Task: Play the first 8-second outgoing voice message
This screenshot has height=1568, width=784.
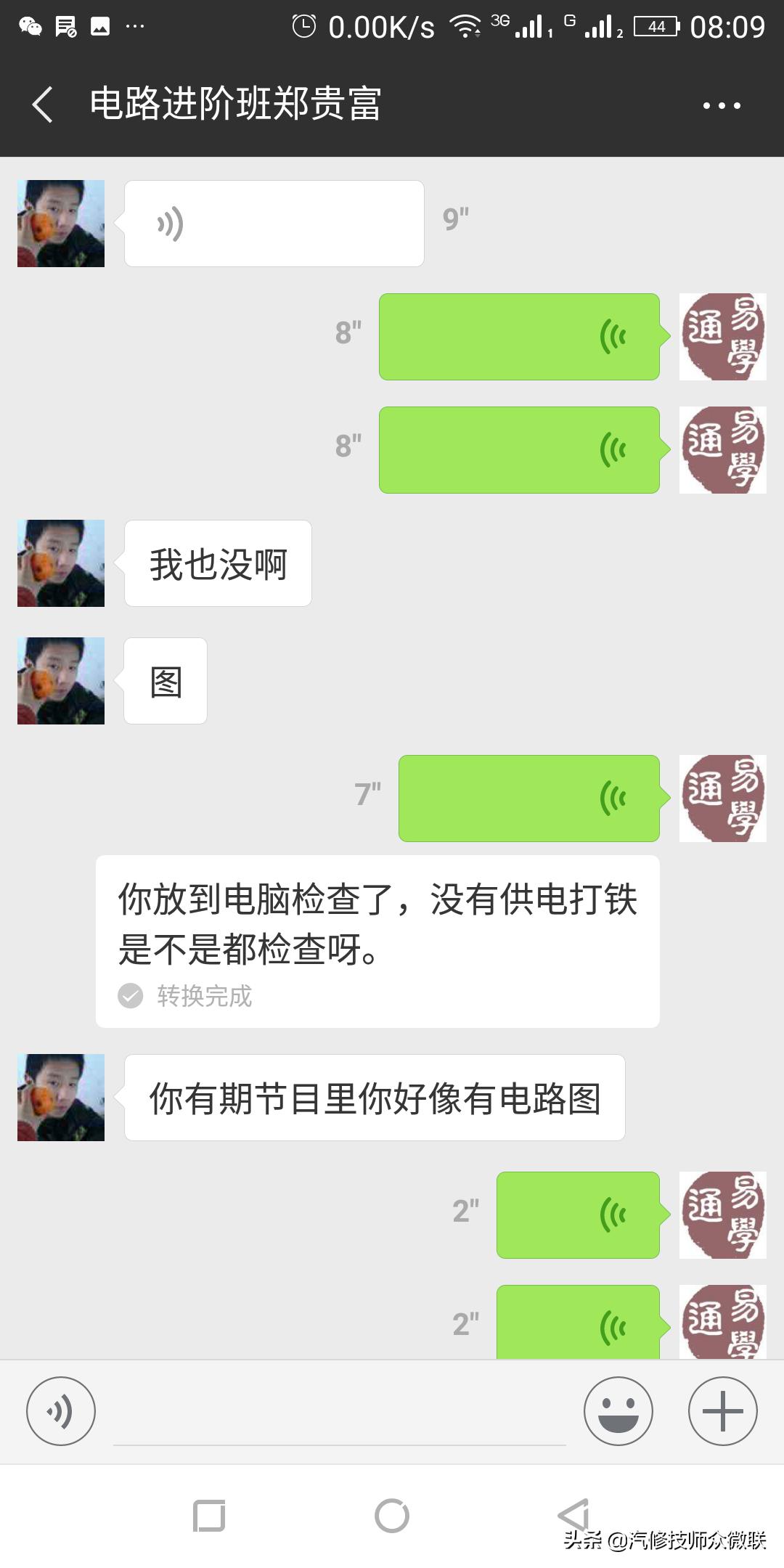Action: (x=519, y=336)
